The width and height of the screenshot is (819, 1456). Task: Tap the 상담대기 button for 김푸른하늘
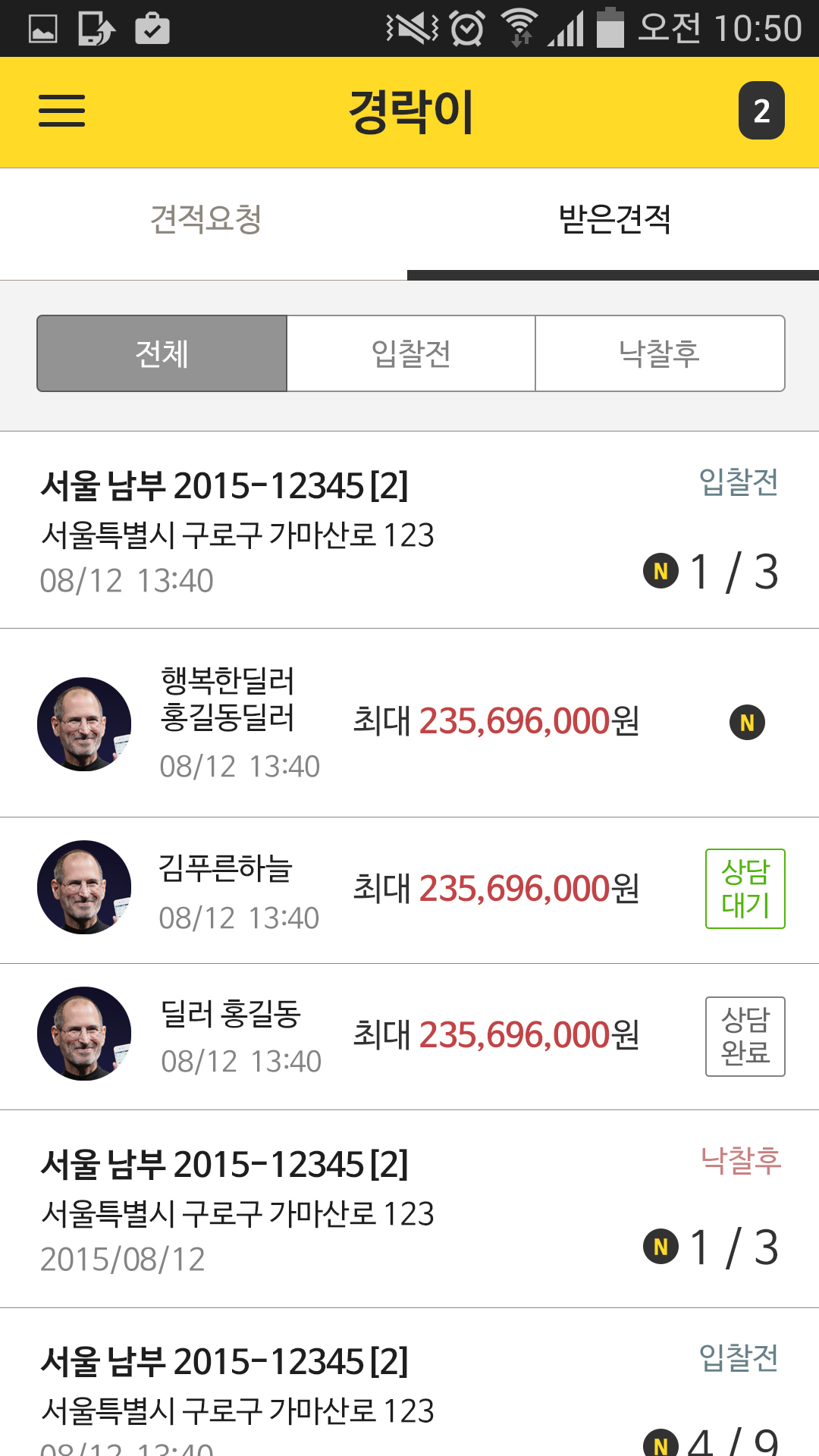pyautogui.click(x=745, y=887)
